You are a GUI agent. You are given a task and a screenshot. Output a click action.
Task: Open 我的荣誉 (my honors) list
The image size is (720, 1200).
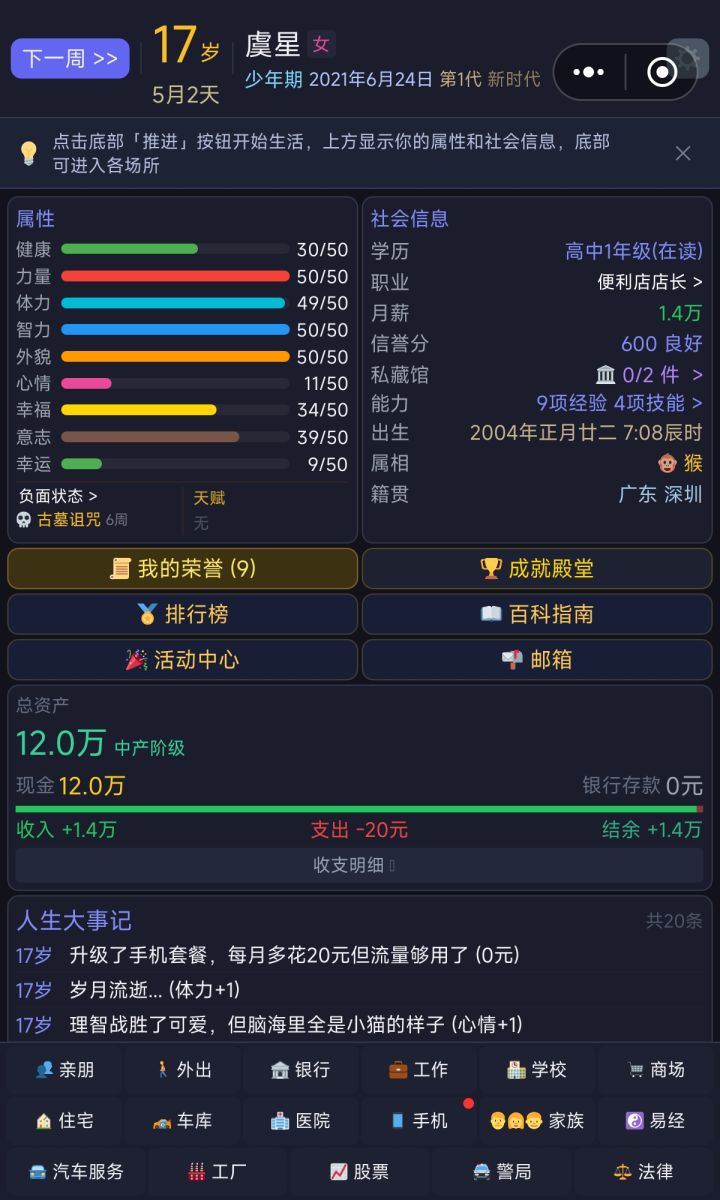(182, 568)
